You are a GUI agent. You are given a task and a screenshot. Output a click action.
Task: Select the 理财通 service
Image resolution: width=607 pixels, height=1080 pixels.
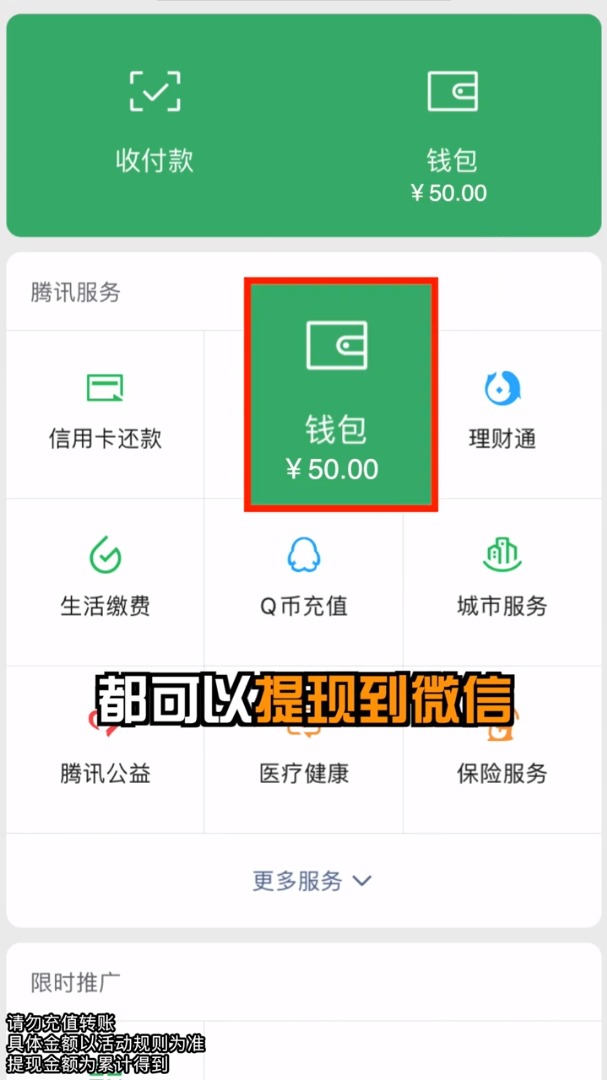pyautogui.click(x=502, y=412)
